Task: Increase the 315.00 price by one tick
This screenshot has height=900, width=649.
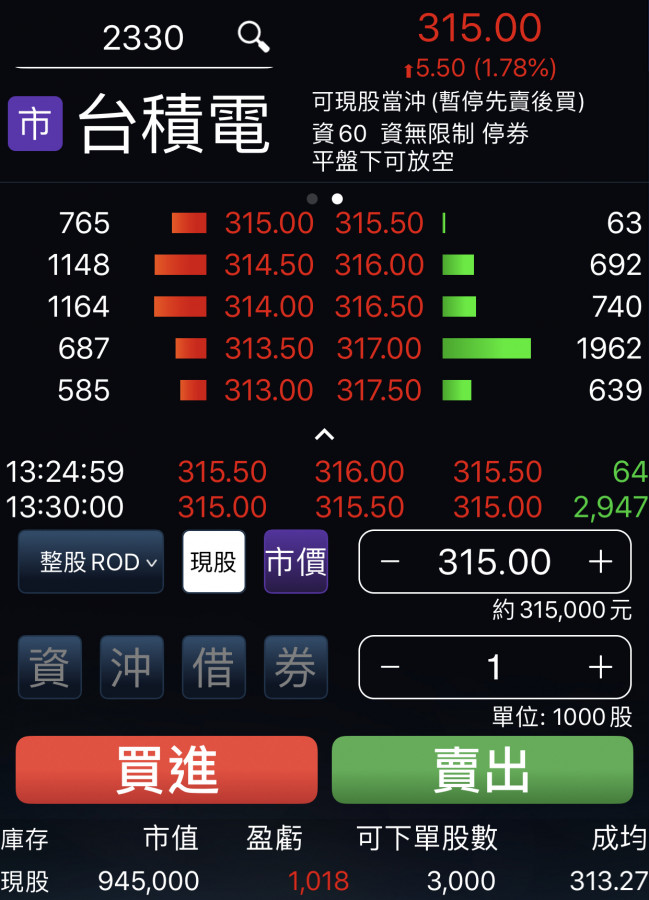Action: click(600, 562)
